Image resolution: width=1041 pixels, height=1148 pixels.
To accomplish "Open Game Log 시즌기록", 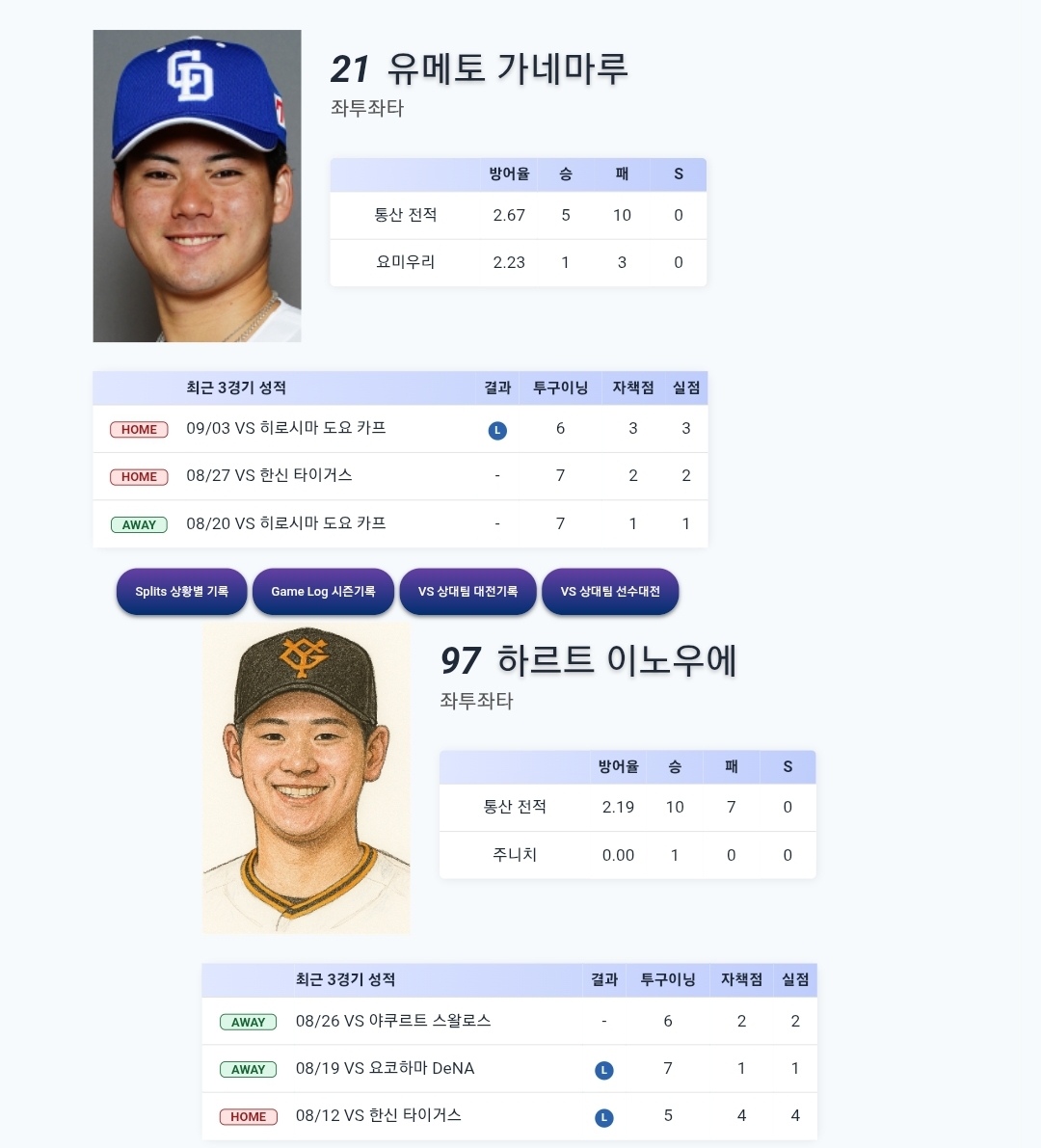I will [323, 592].
